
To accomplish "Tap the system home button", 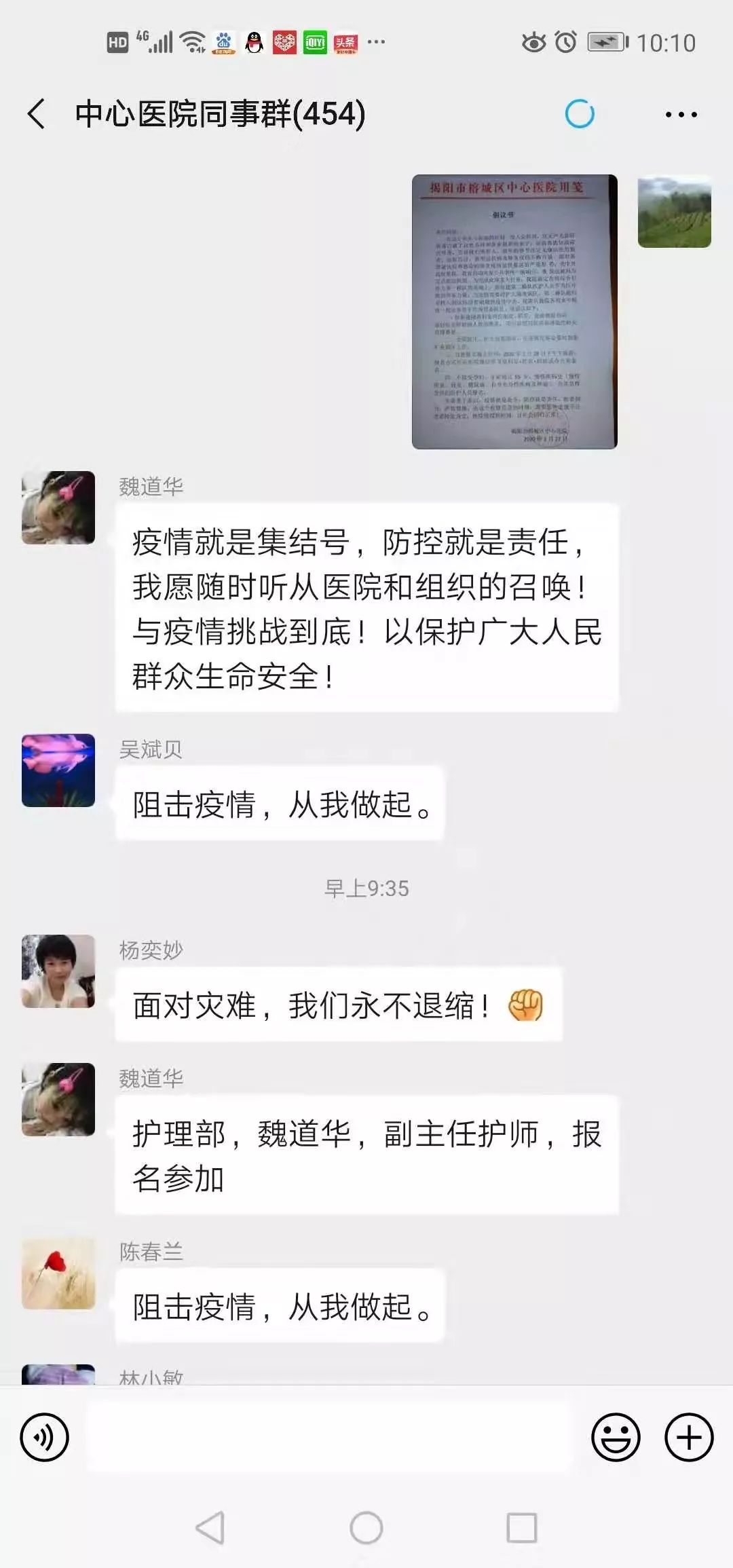I will pos(366,1528).
